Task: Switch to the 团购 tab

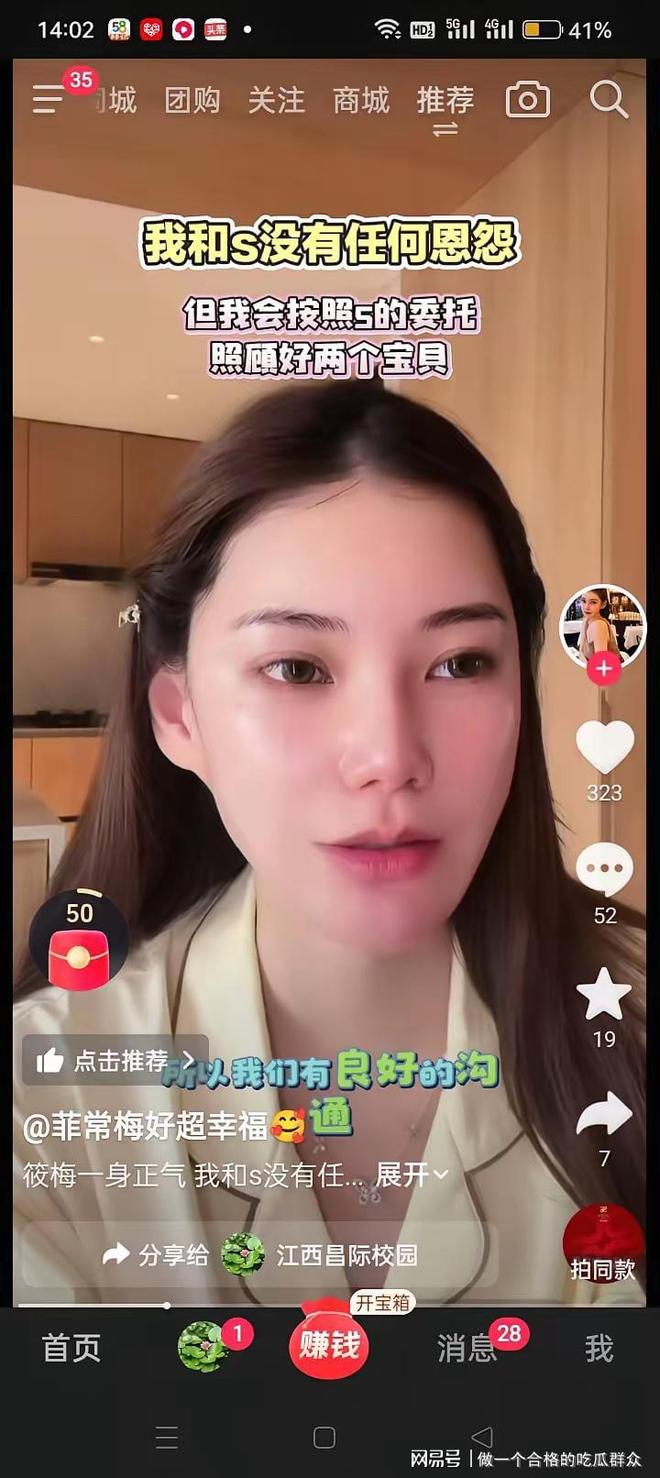Action: (192, 100)
